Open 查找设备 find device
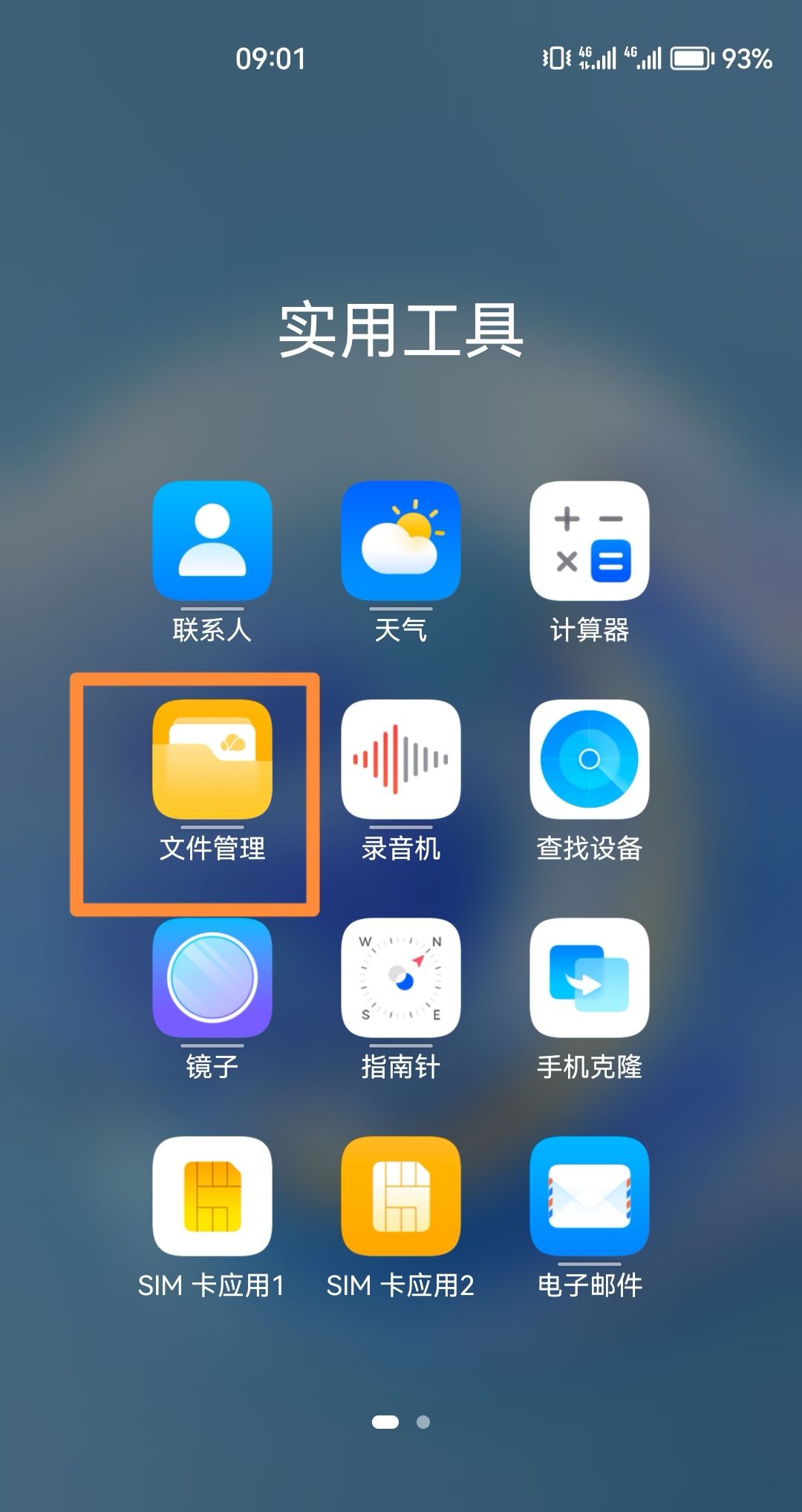The image size is (802, 1512). (x=590, y=759)
